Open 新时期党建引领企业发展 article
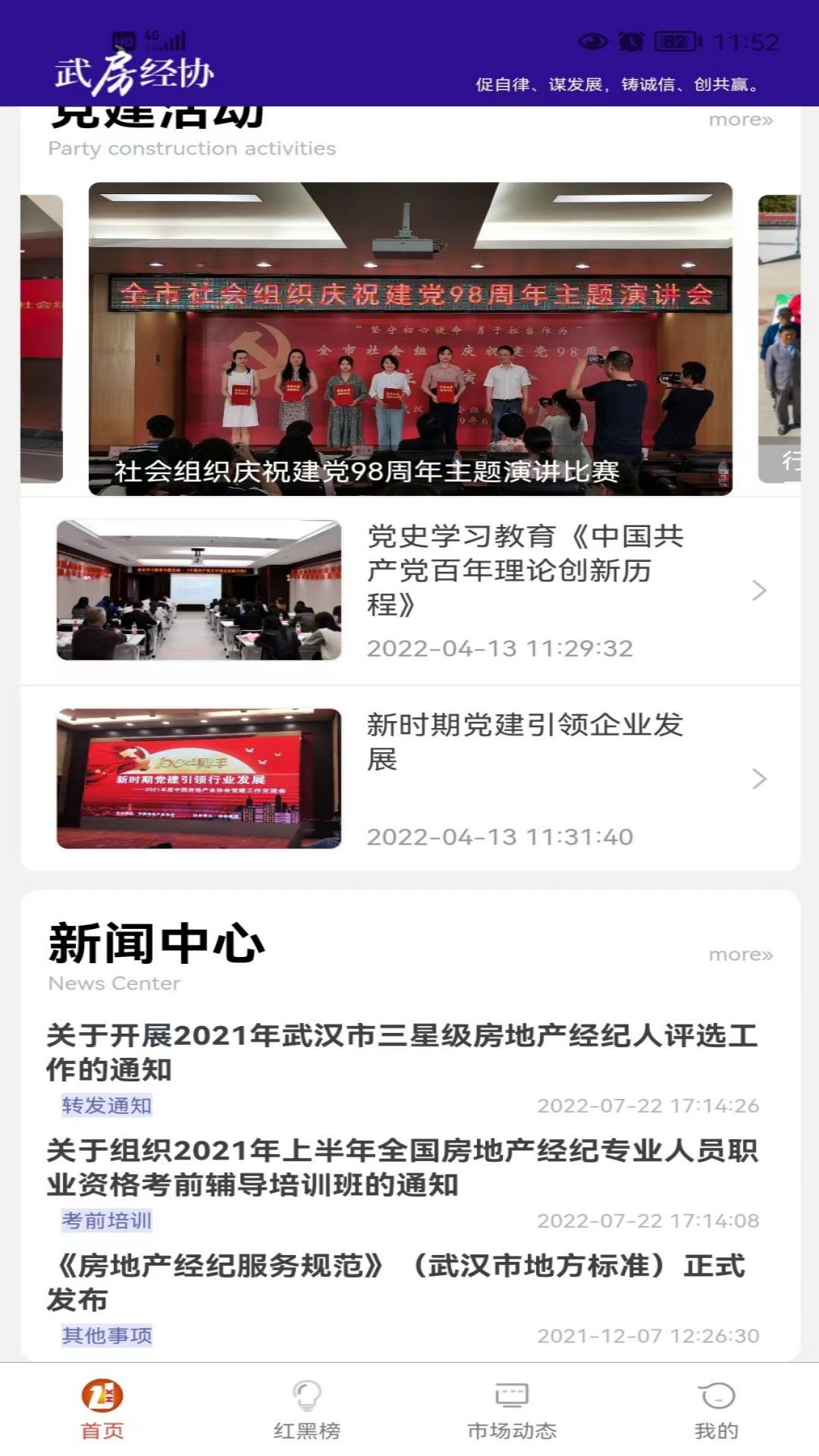This screenshot has height=1456, width=819. pyautogui.click(x=410, y=779)
